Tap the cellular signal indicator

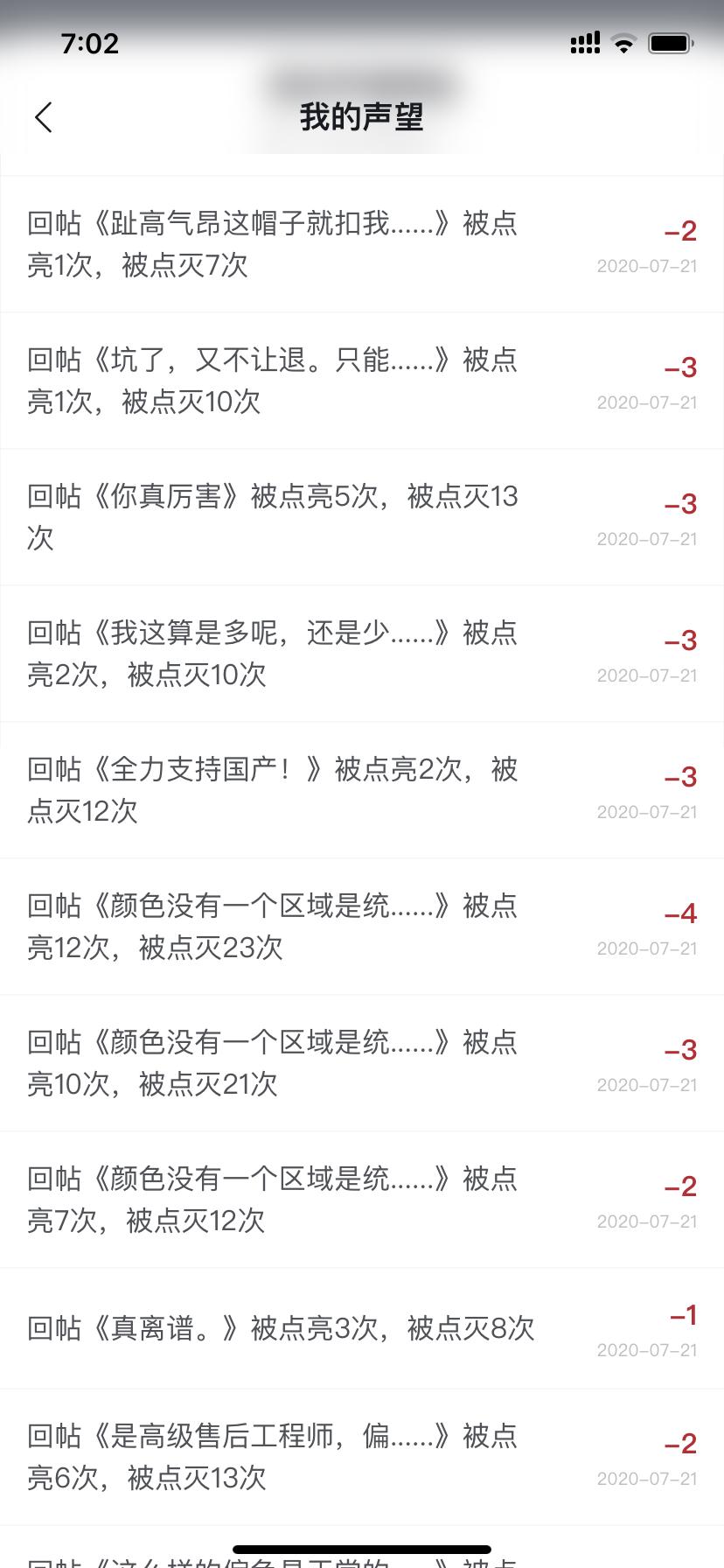point(584,42)
